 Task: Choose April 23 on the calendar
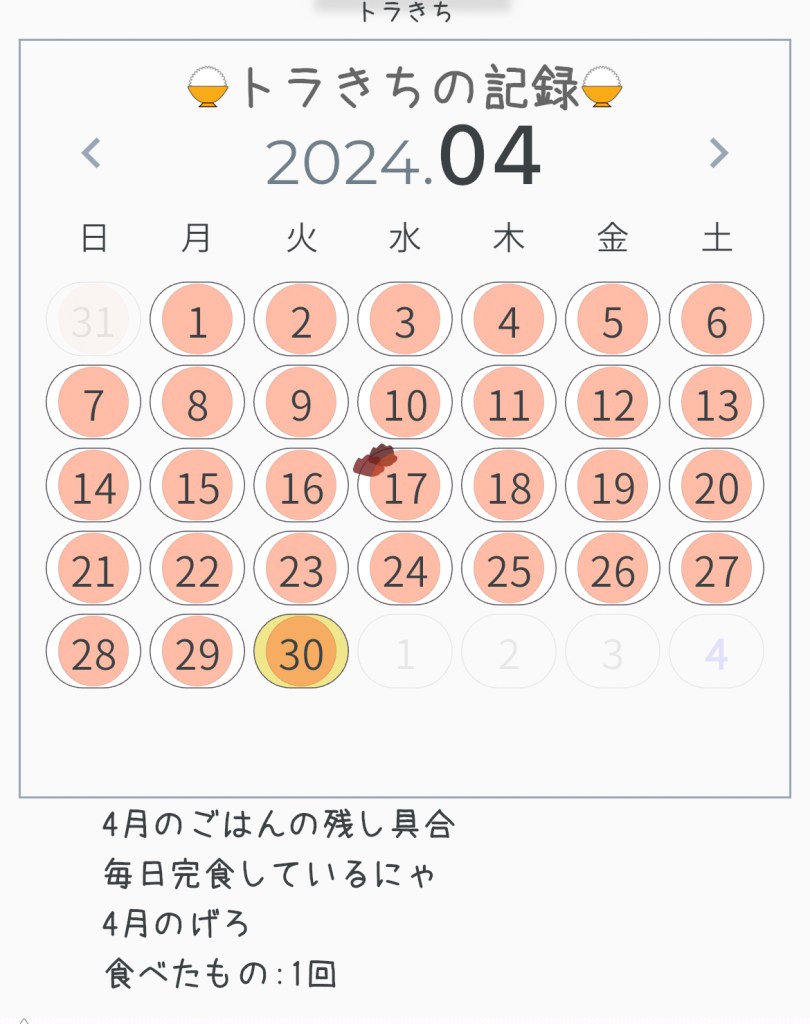[301, 570]
